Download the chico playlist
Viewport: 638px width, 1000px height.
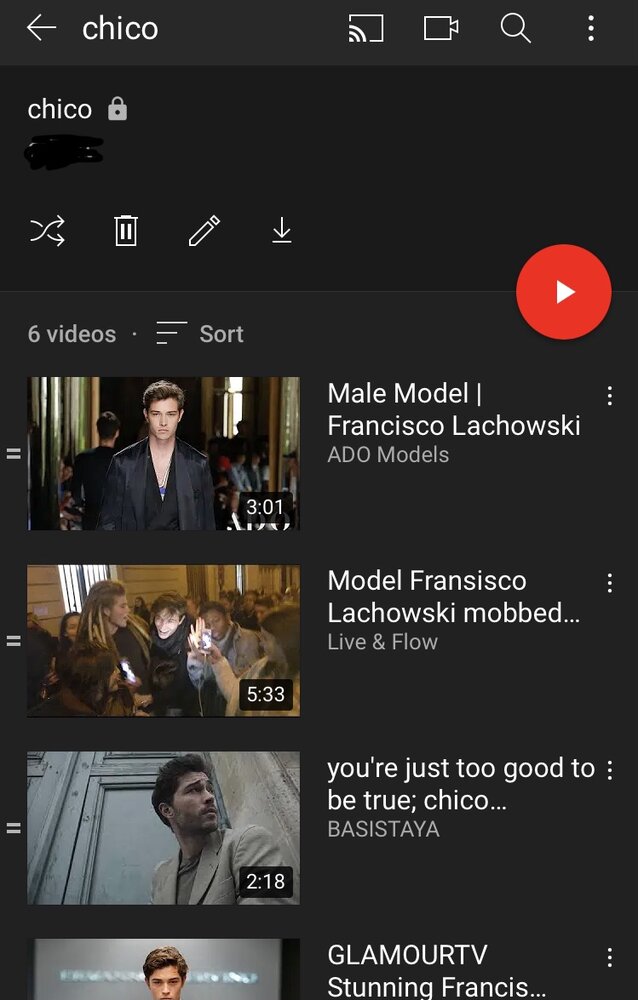[282, 231]
